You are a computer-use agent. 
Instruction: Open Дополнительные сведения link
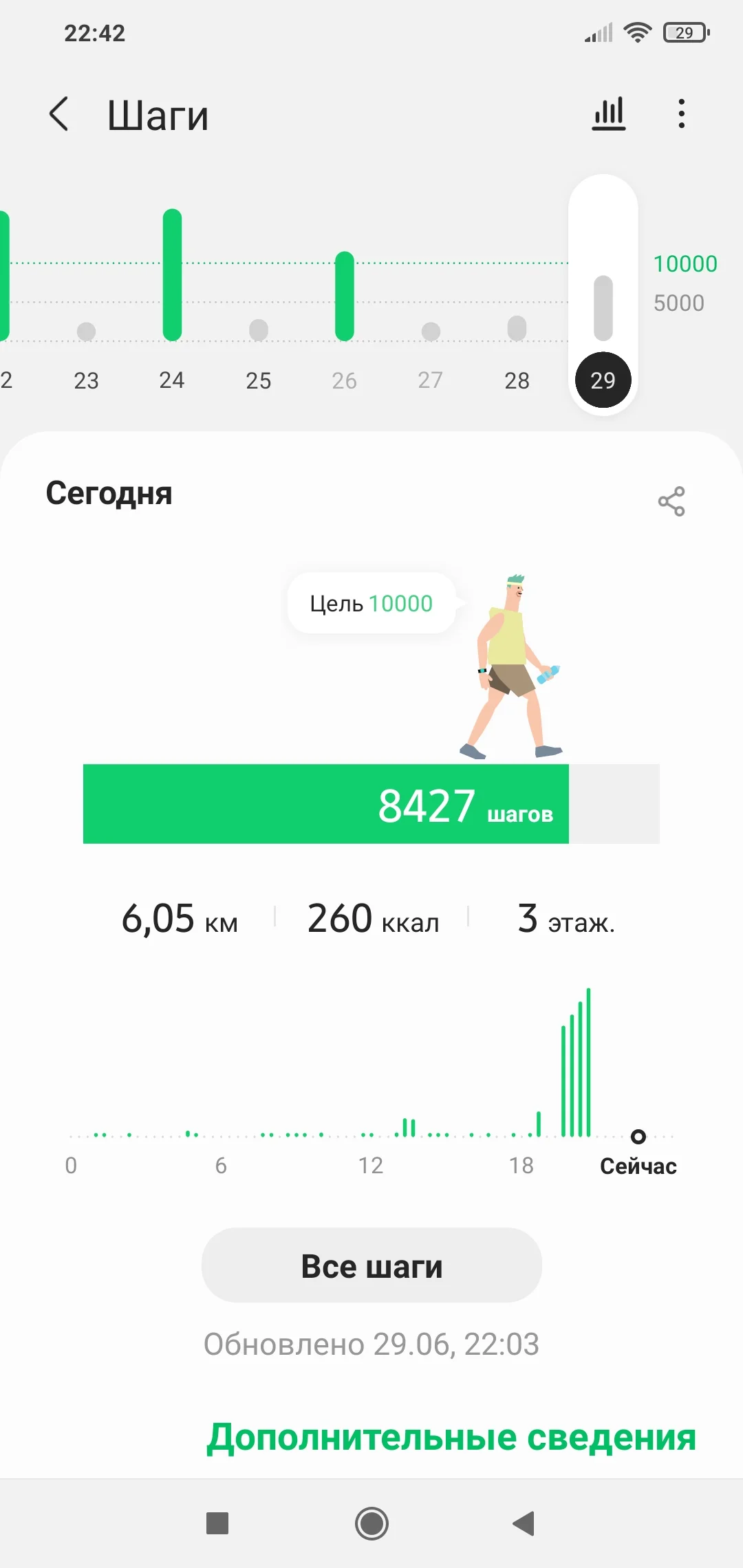451,1437
